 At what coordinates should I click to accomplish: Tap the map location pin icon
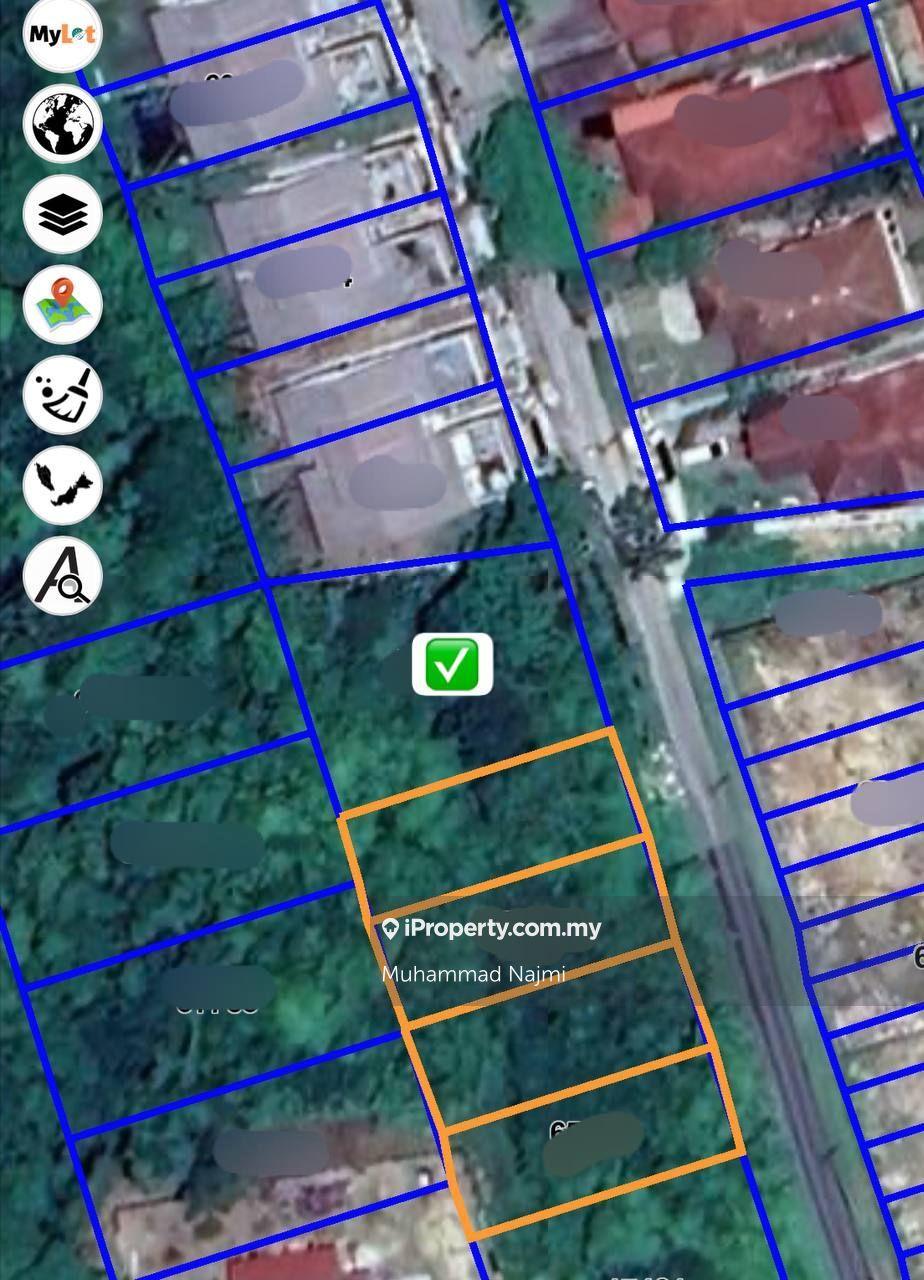click(62, 304)
